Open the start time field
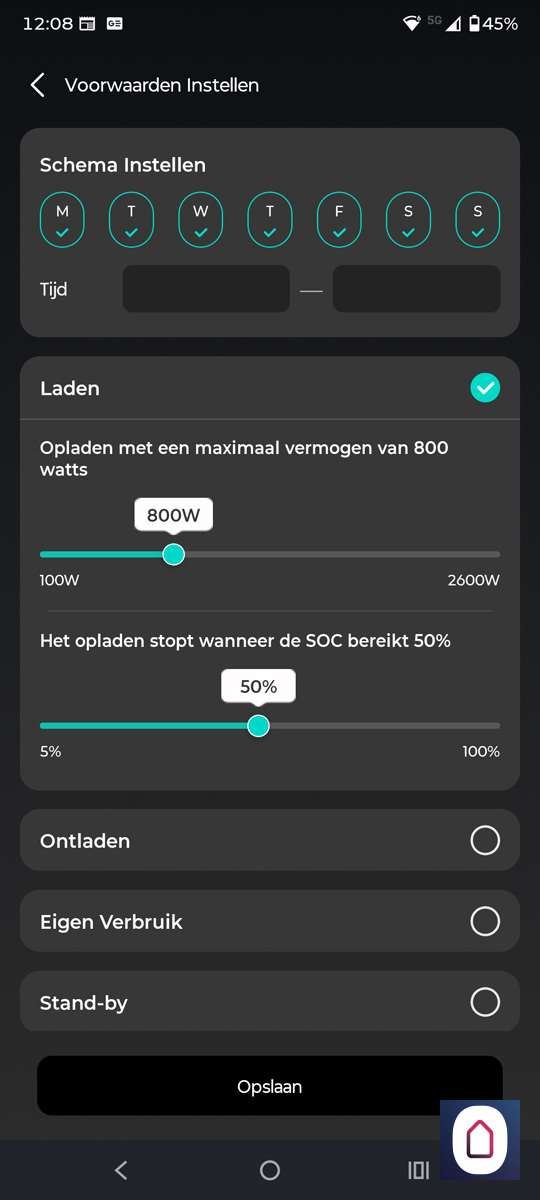This screenshot has height=1200, width=540. [x=206, y=289]
